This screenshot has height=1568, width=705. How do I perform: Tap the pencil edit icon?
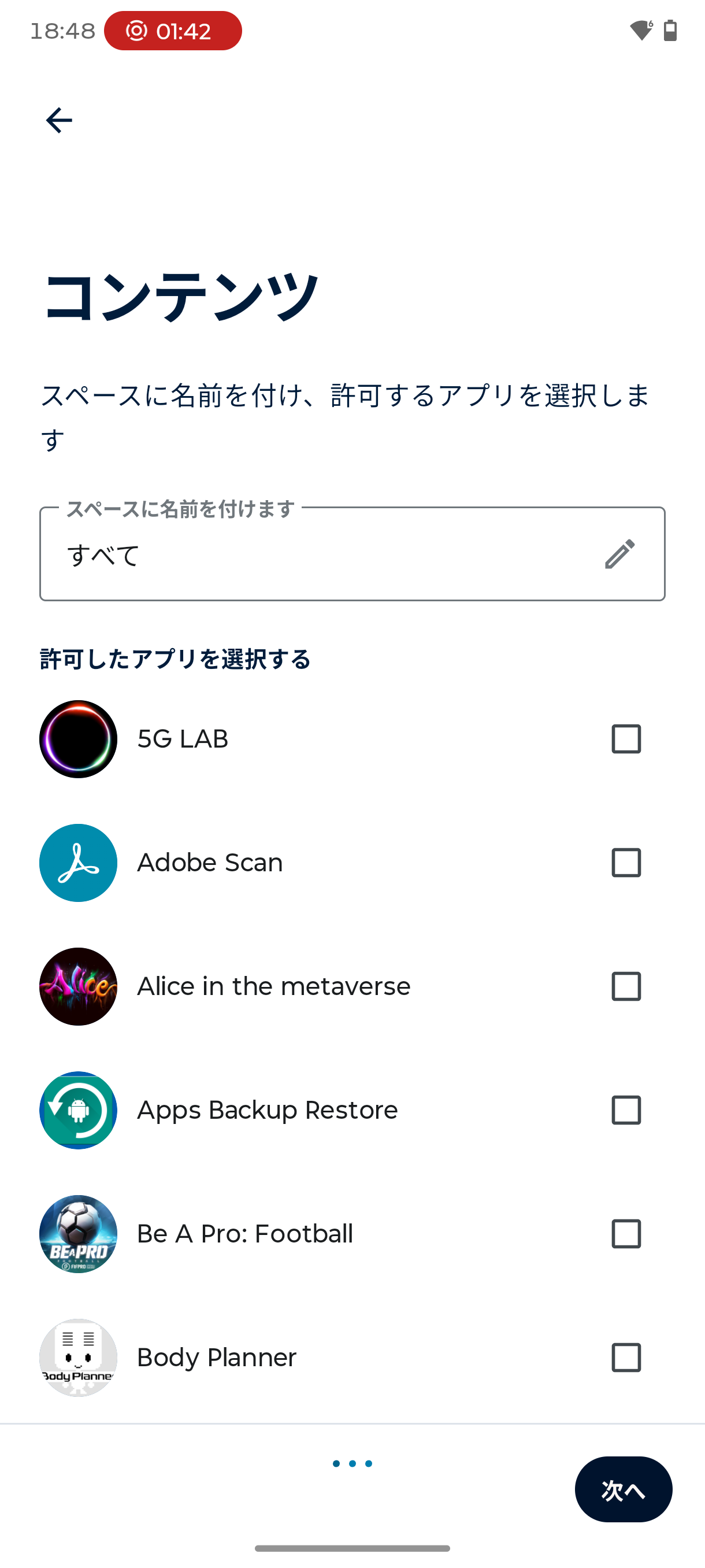620,554
